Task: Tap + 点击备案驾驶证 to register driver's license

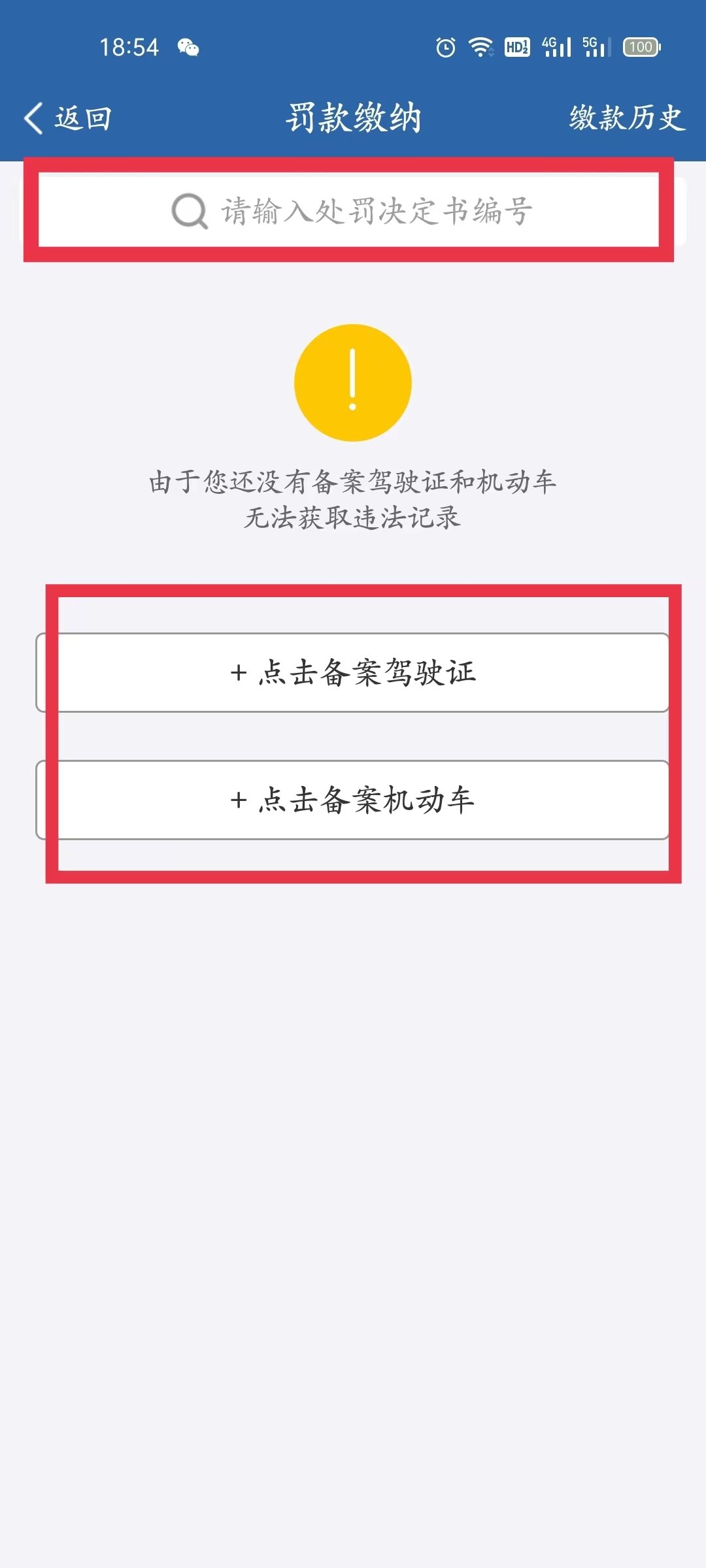Action: click(352, 672)
